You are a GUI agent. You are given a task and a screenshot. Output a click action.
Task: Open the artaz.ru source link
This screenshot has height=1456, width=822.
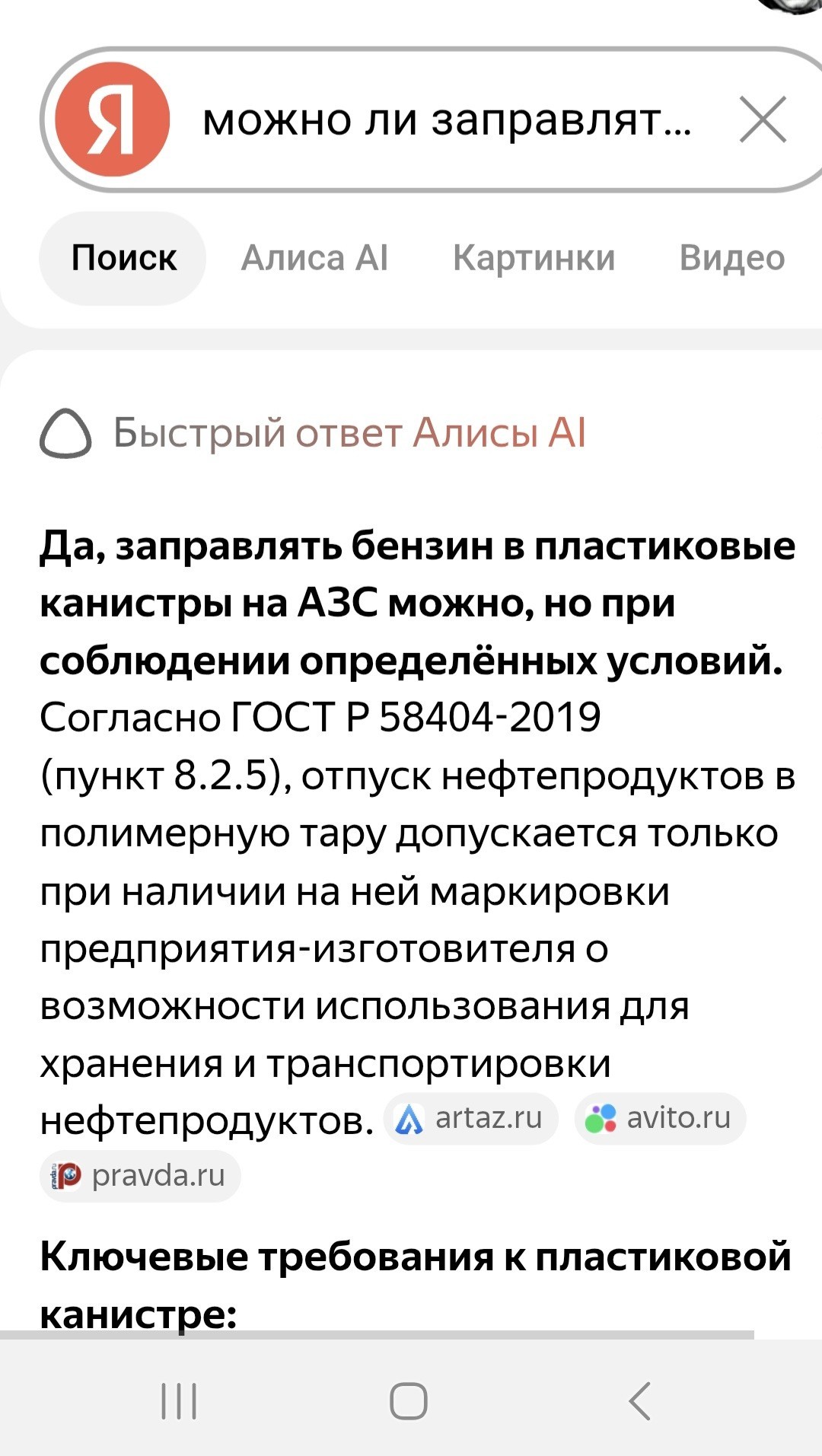point(470,1118)
